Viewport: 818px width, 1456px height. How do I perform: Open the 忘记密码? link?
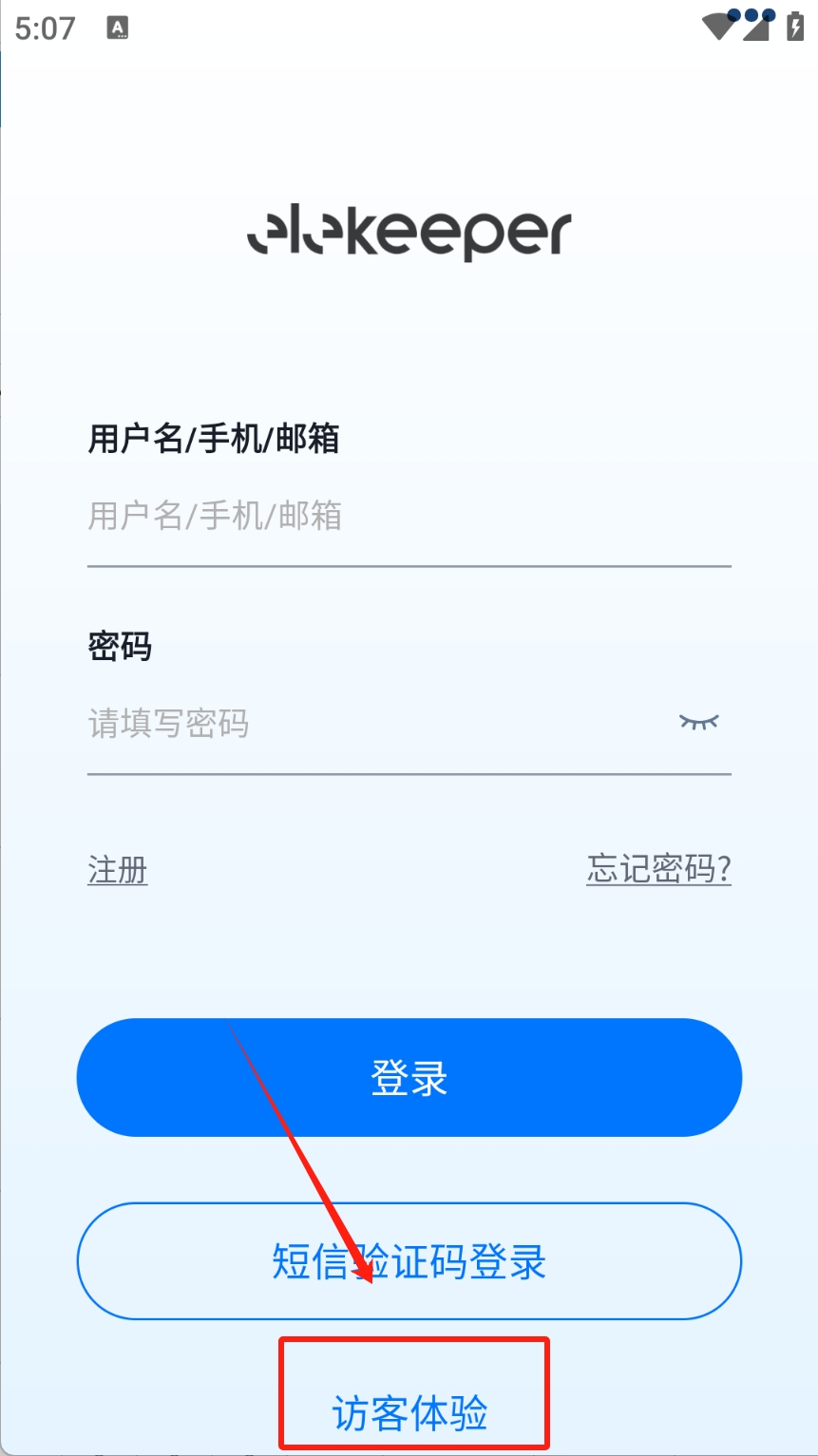[x=658, y=869]
